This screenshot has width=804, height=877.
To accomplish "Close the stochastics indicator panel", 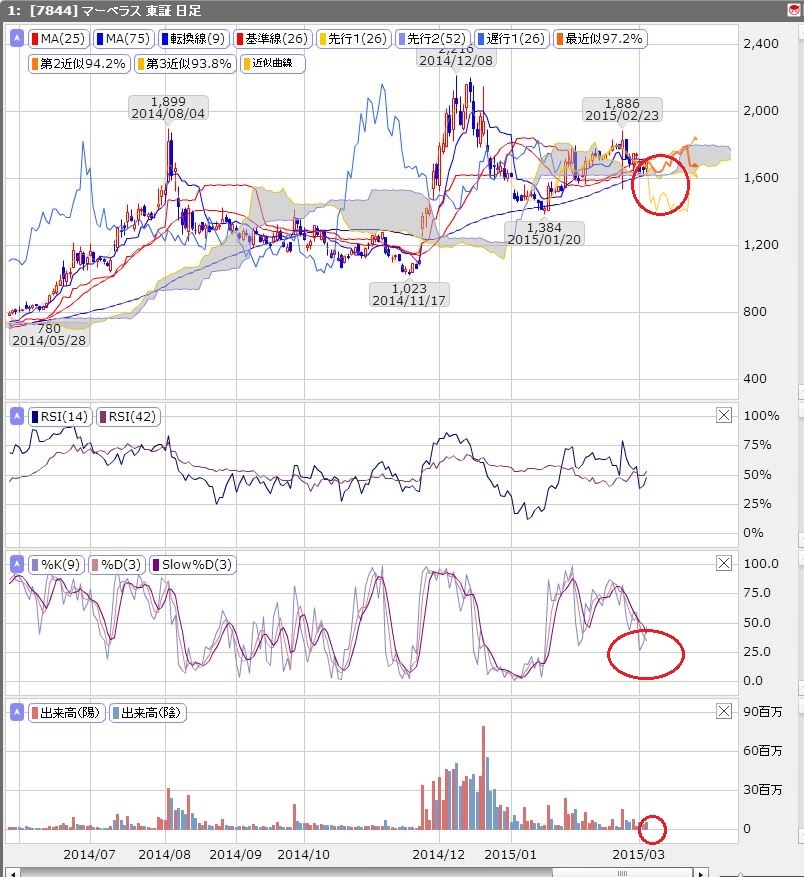I will 724,564.
